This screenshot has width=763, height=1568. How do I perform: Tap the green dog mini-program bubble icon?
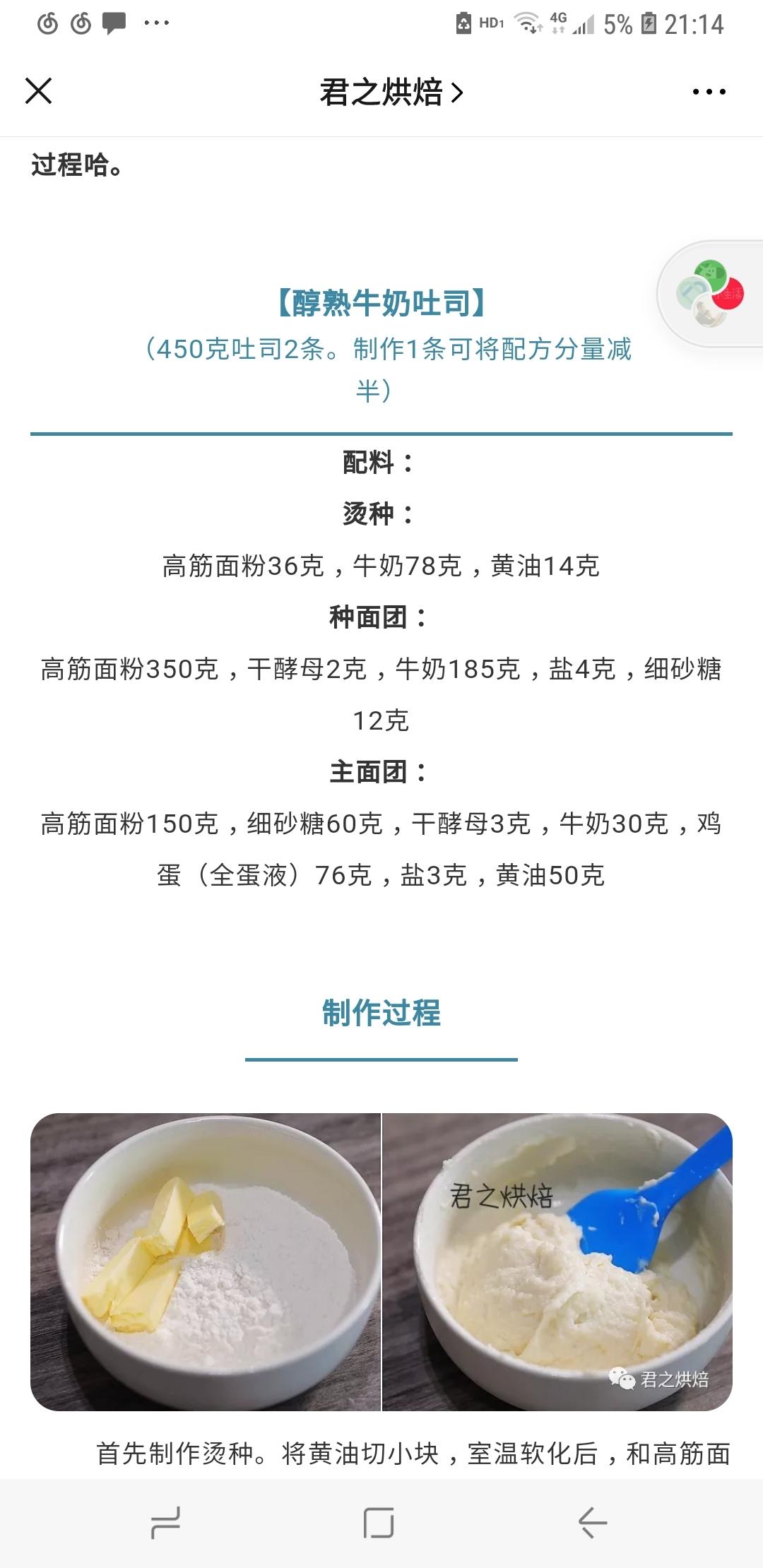click(711, 273)
